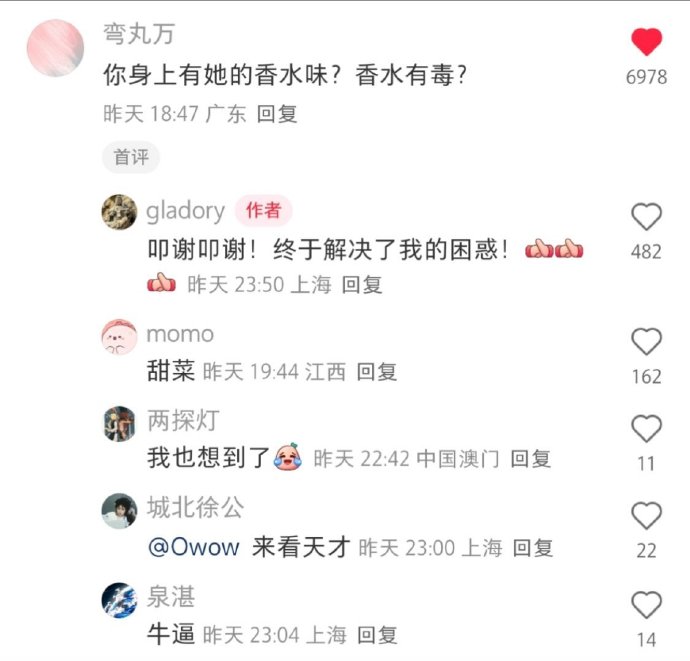Image resolution: width=690 pixels, height=661 pixels.
Task: View 泉湛's profile avatar
Action: coord(120,600)
